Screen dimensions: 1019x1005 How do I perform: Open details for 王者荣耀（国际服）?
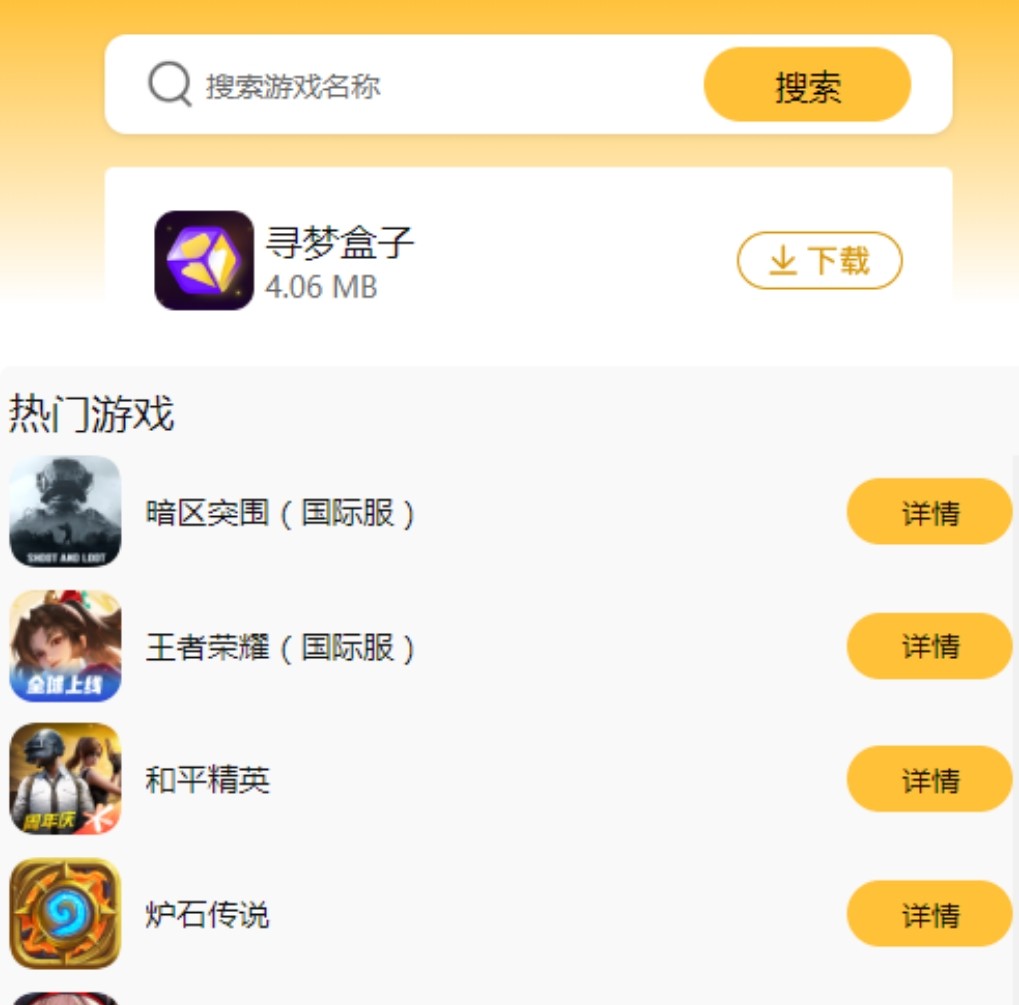(x=929, y=646)
